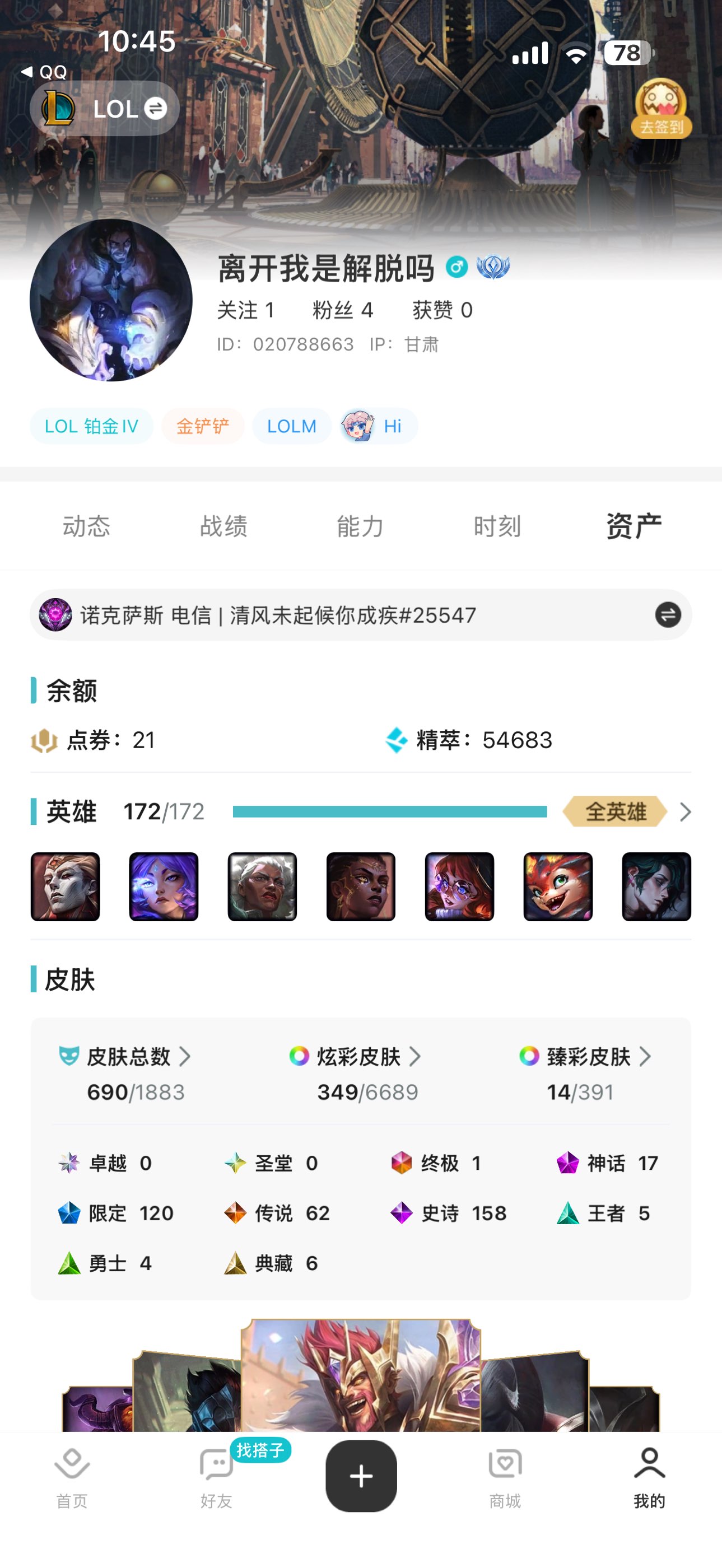Switch game using the LOL selector

point(105,109)
